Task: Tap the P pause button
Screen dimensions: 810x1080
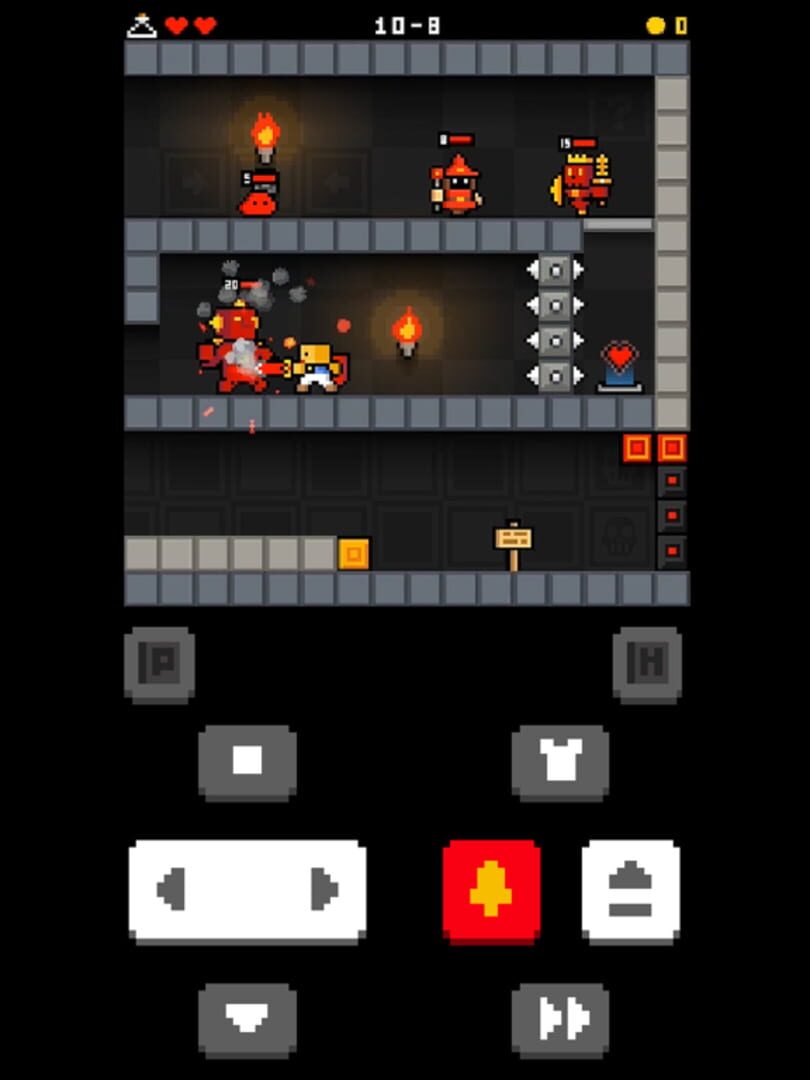Action: coord(159,664)
